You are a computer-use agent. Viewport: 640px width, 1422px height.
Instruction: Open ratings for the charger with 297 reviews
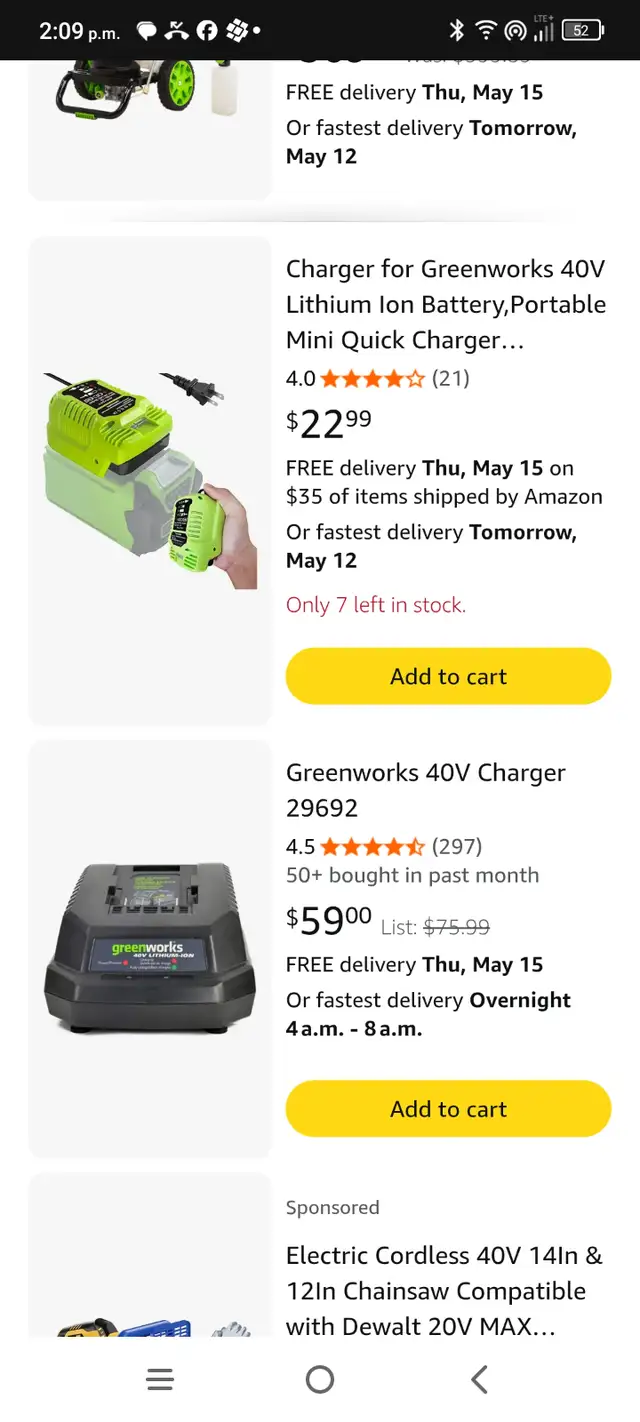pos(384,846)
